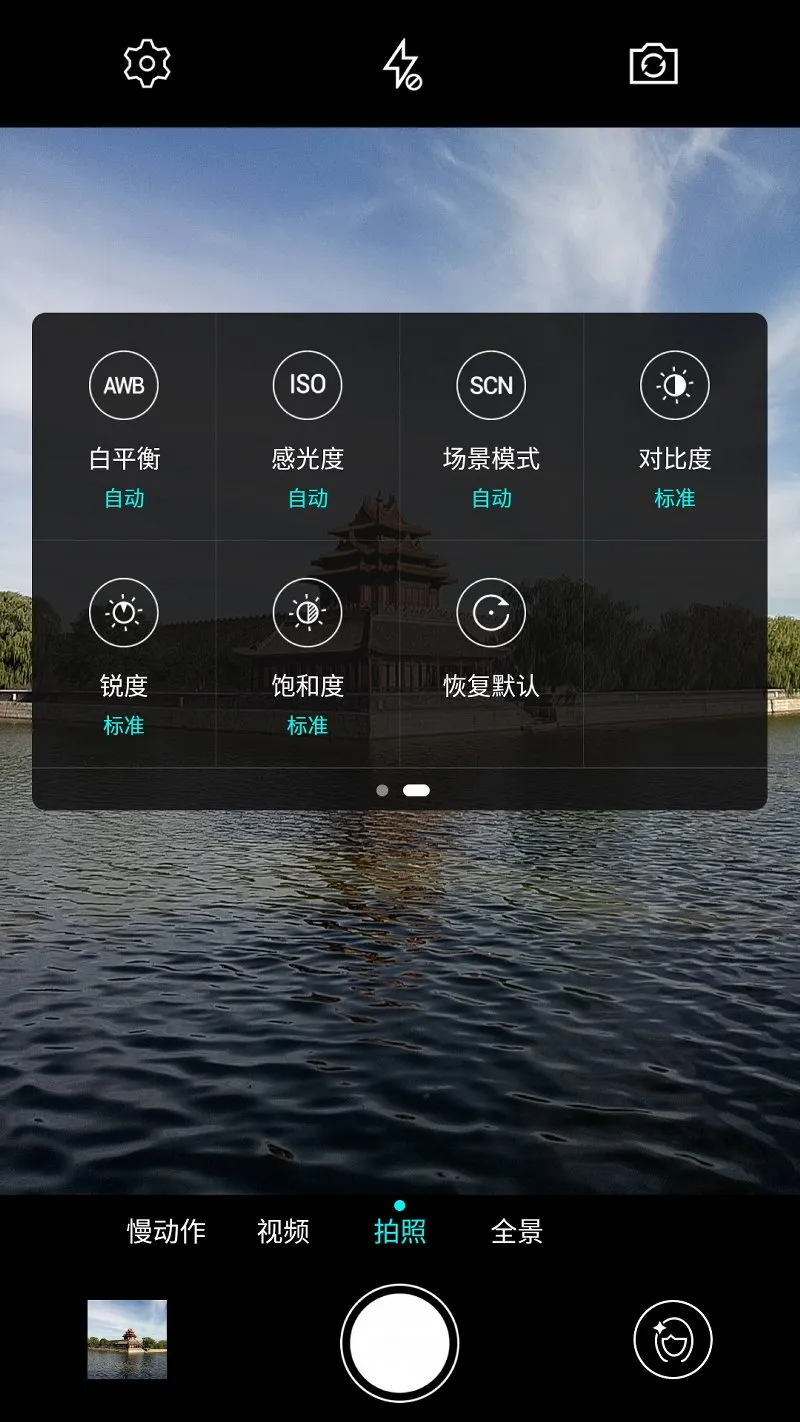Change contrast 对比度 setting
800x1422 pixels.
point(675,427)
